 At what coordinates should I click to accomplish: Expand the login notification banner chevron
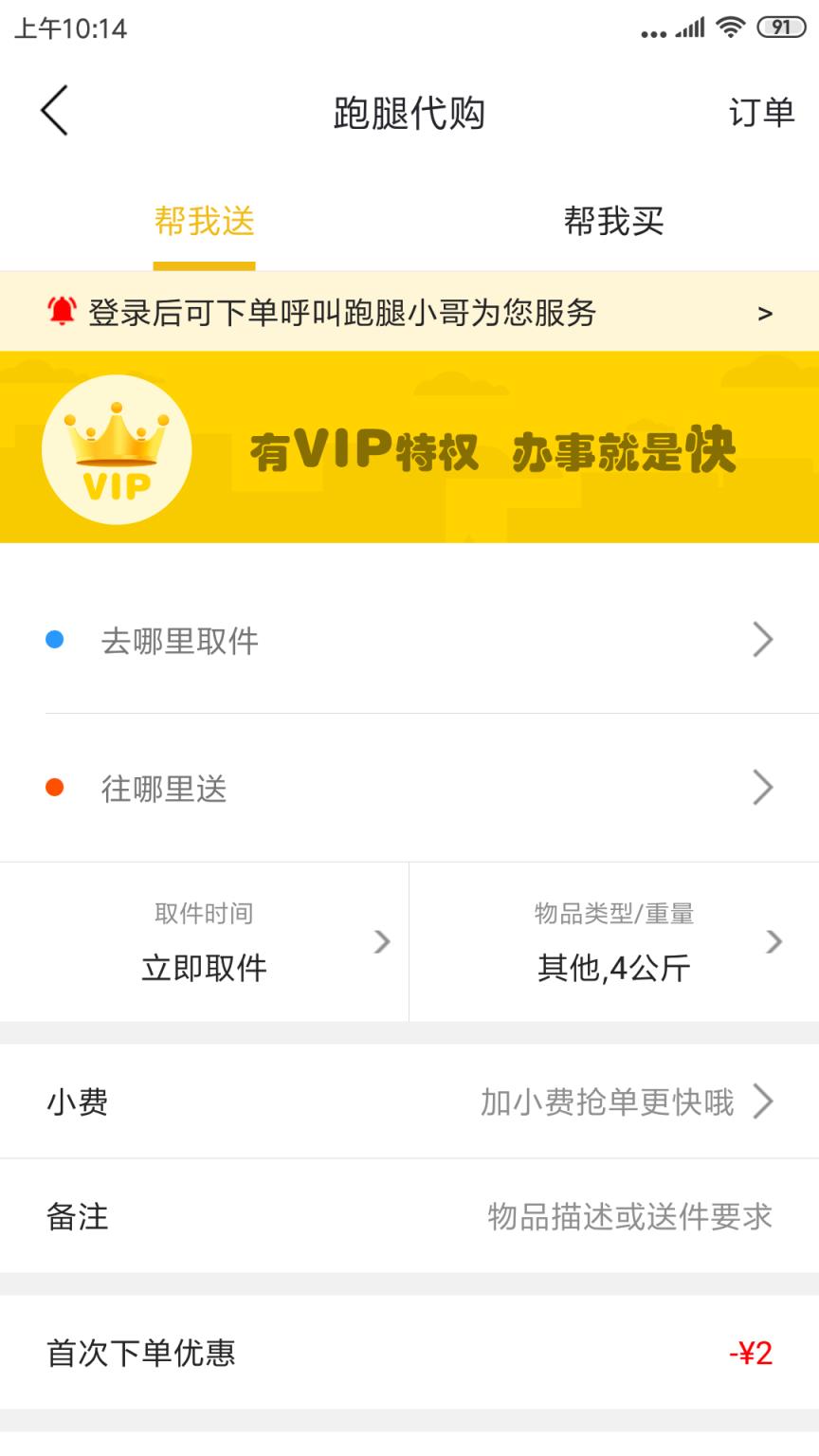tap(767, 311)
